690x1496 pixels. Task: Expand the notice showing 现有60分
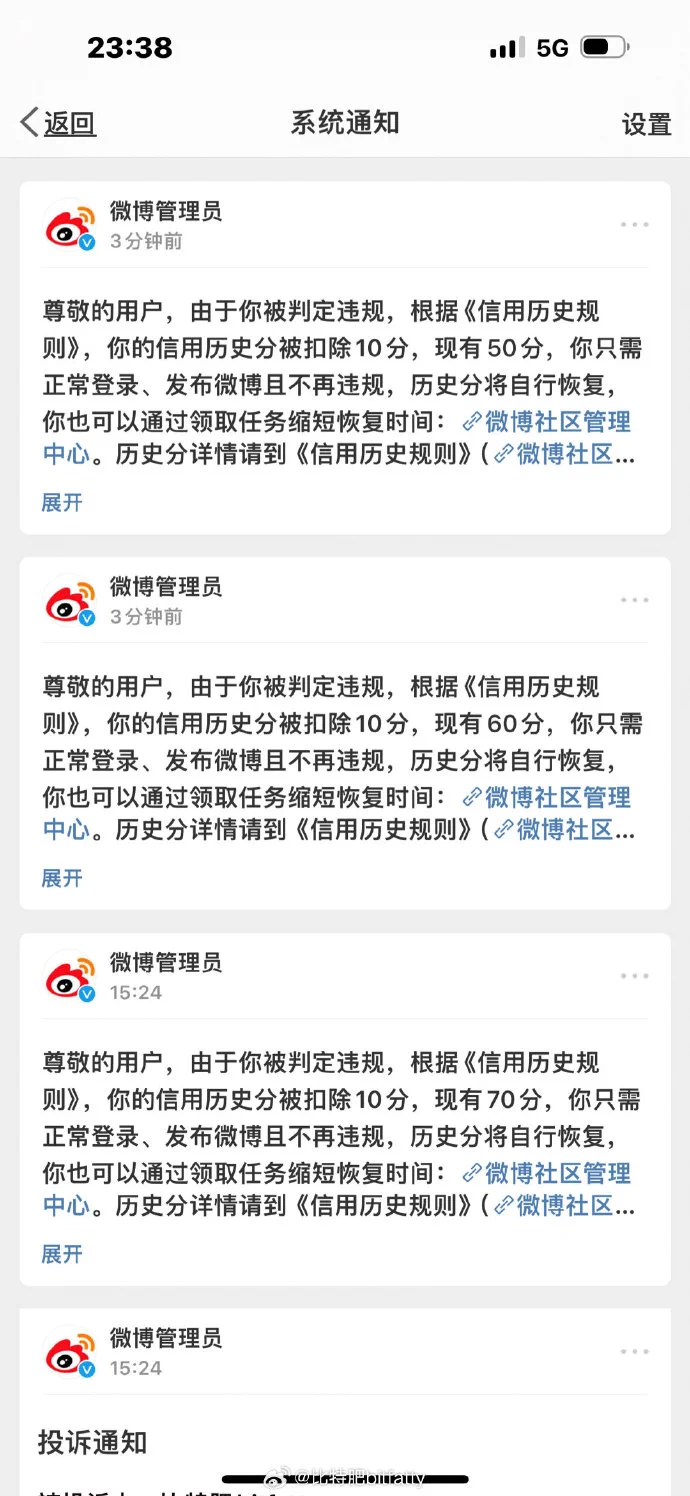62,878
